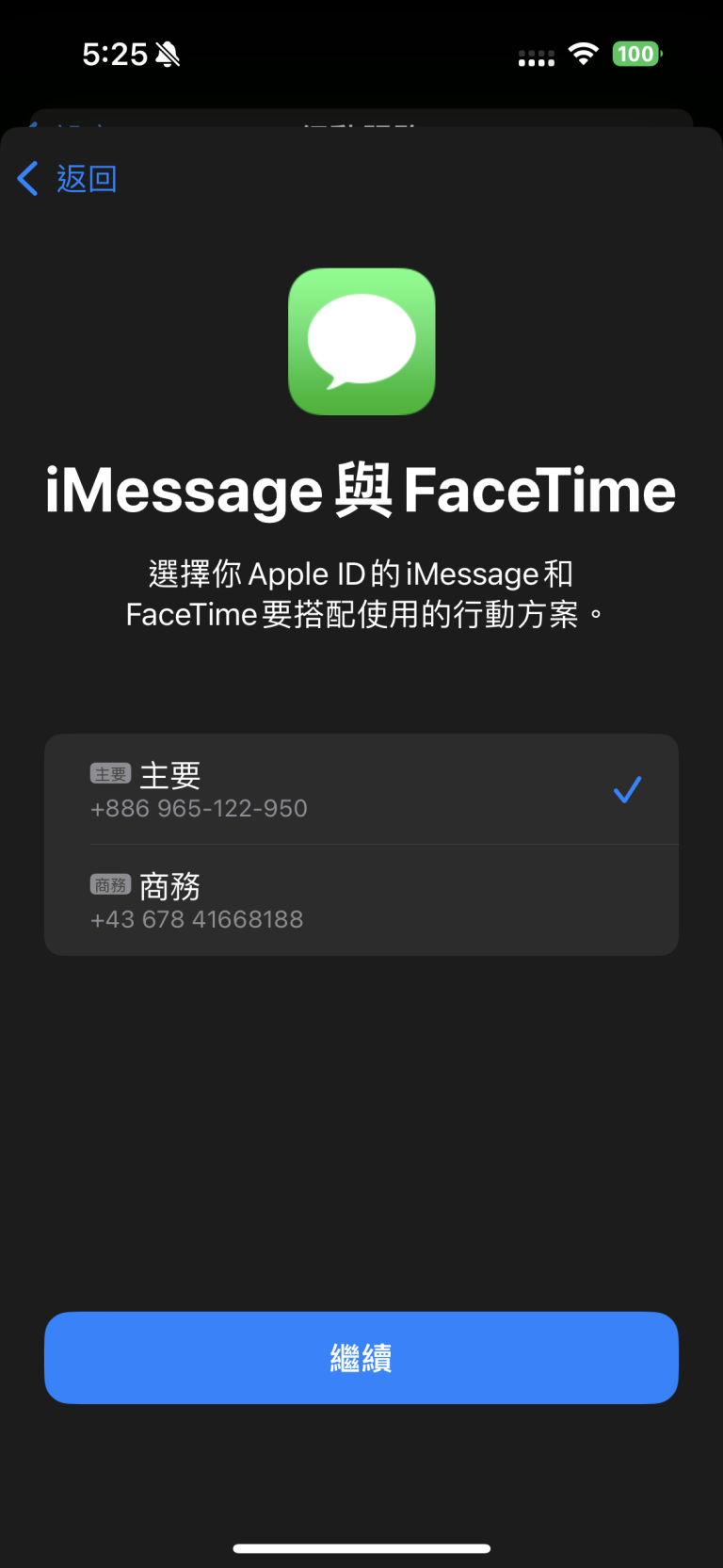Viewport: 723px width, 1568px height.
Task: Click the iMessage 與 FaceTime title
Action: coord(361,489)
